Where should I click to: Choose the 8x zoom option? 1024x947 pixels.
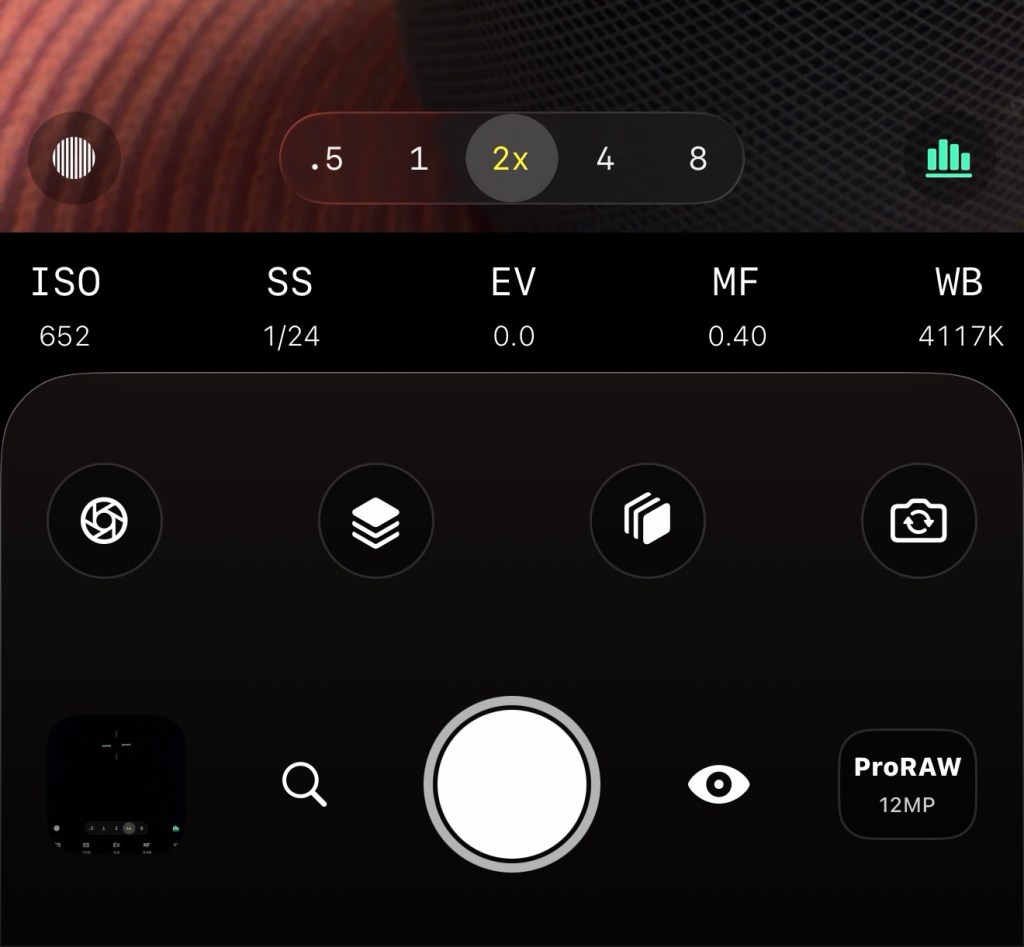point(698,158)
